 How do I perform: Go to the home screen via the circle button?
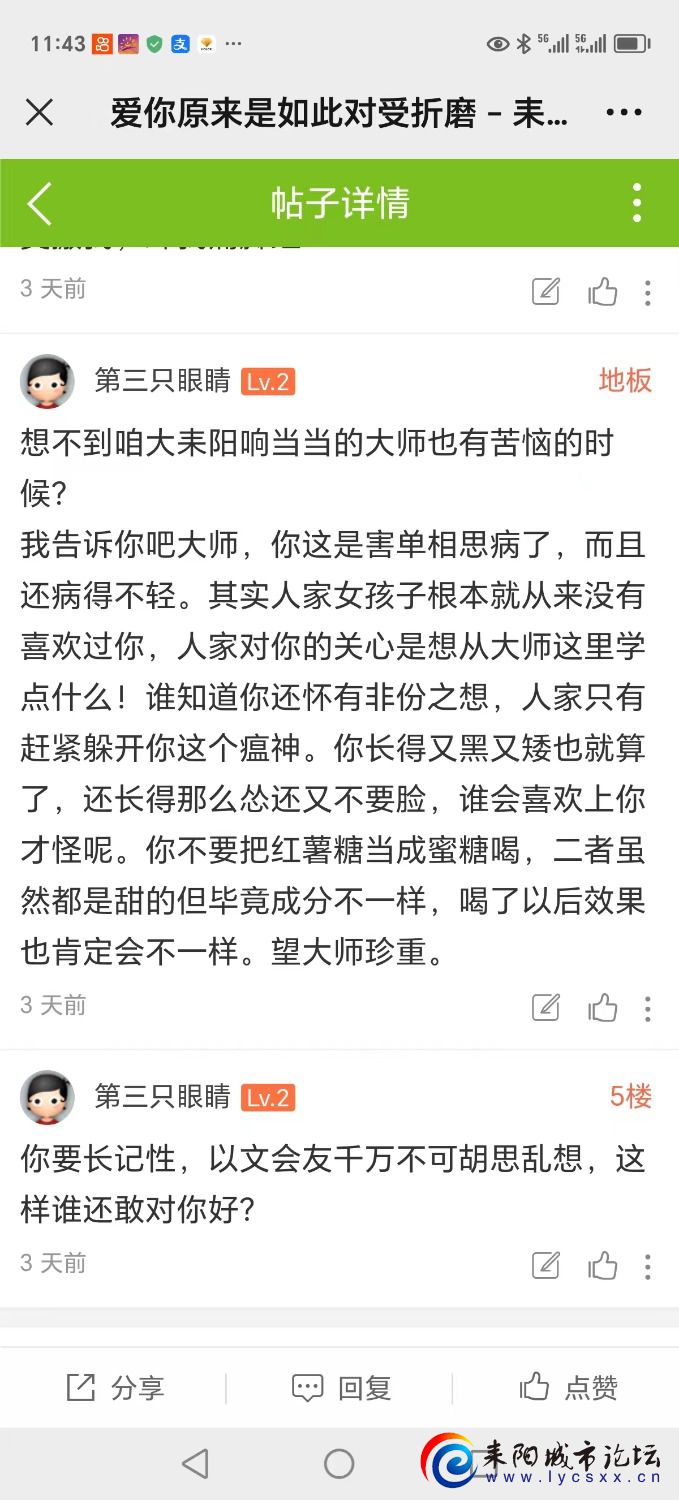point(339,1464)
